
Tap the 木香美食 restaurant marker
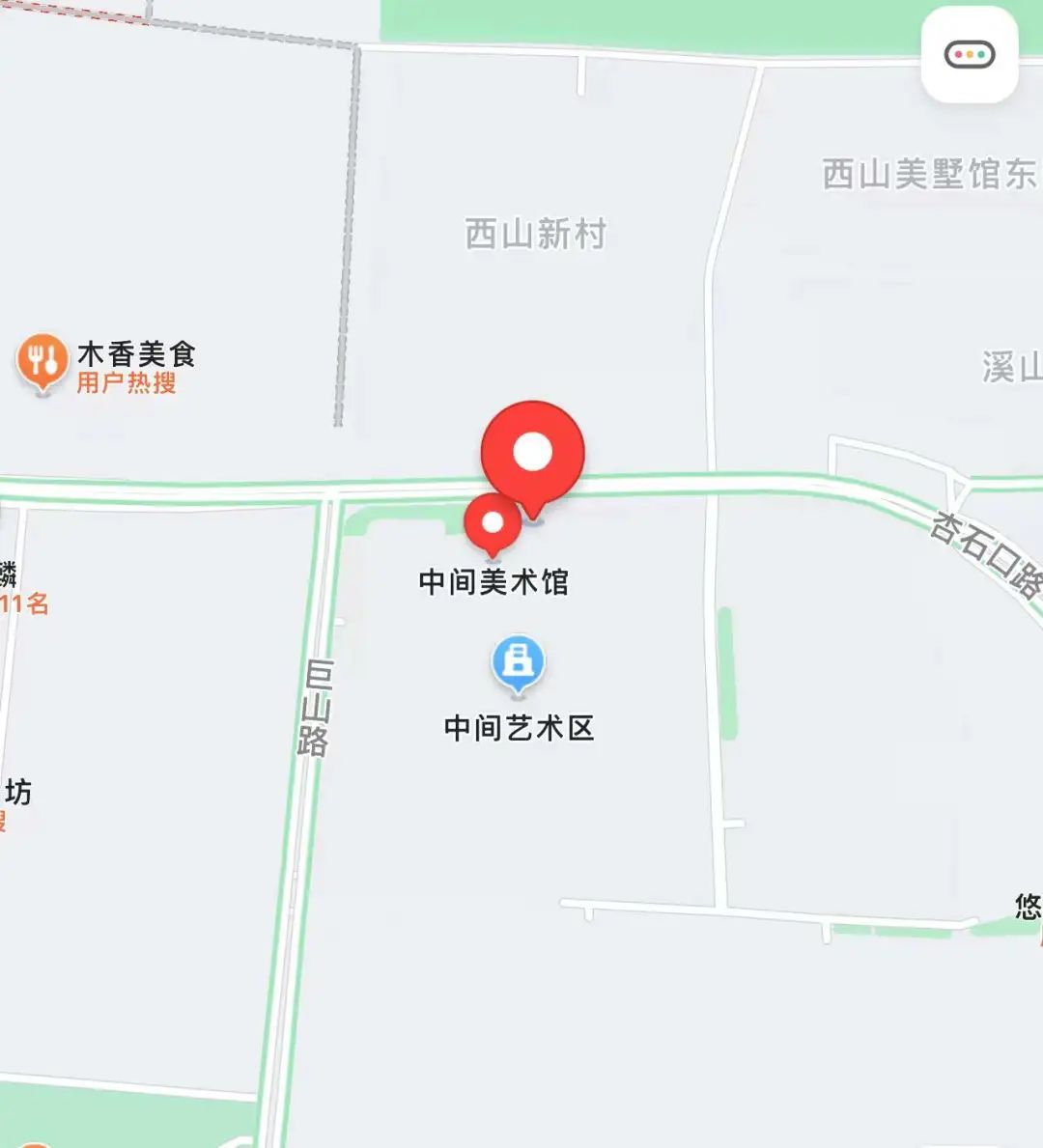pos(42,362)
